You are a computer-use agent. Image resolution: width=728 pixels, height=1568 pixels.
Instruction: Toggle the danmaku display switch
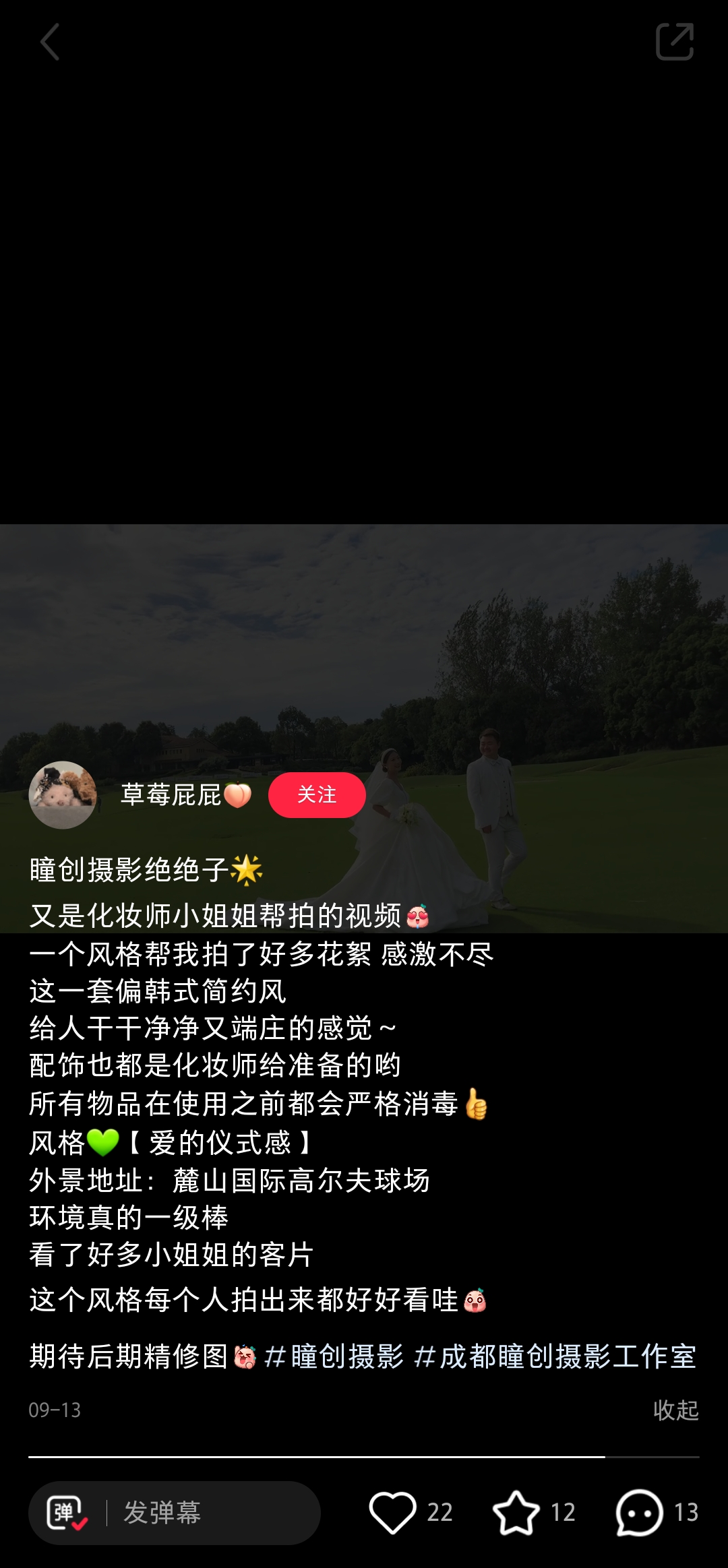[x=67, y=1513]
